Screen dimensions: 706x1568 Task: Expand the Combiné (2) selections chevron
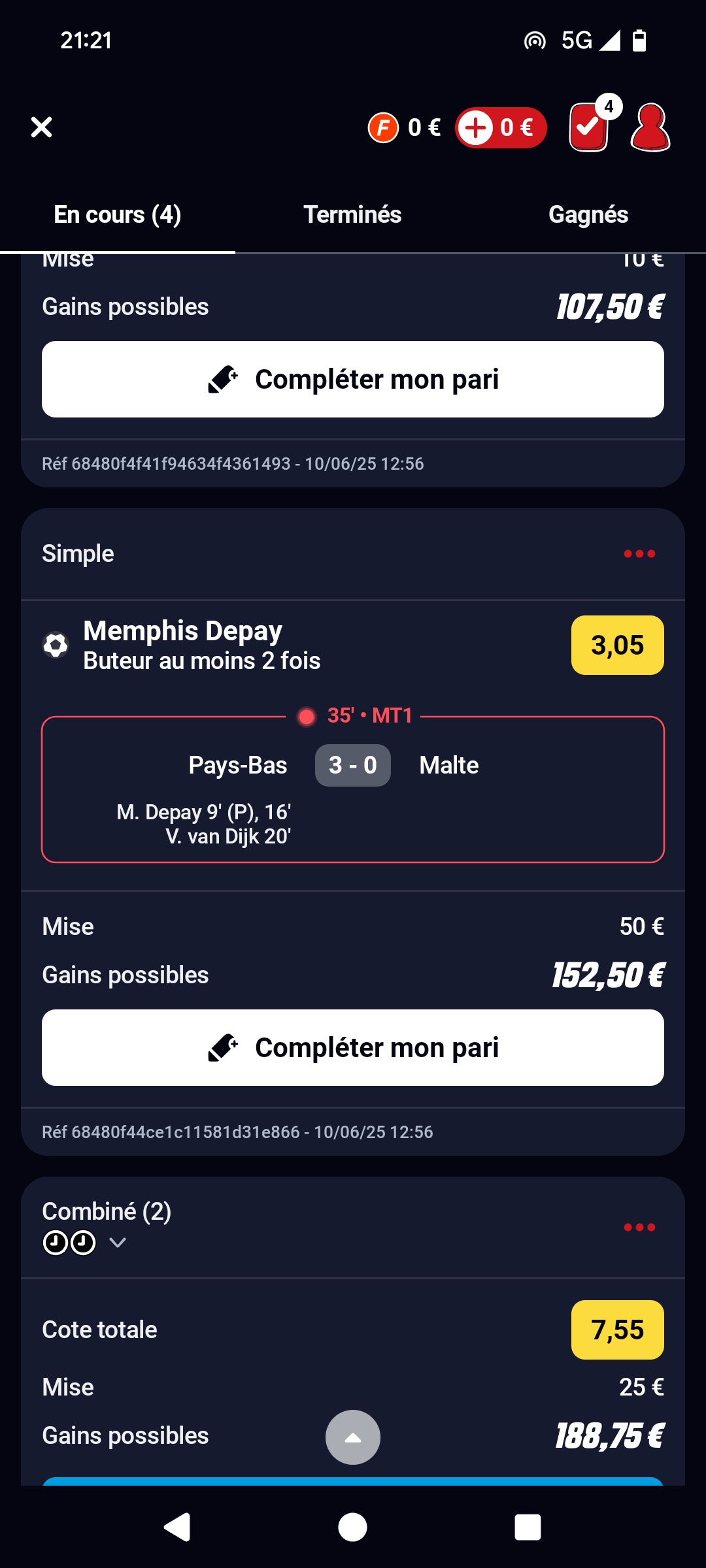click(118, 1243)
